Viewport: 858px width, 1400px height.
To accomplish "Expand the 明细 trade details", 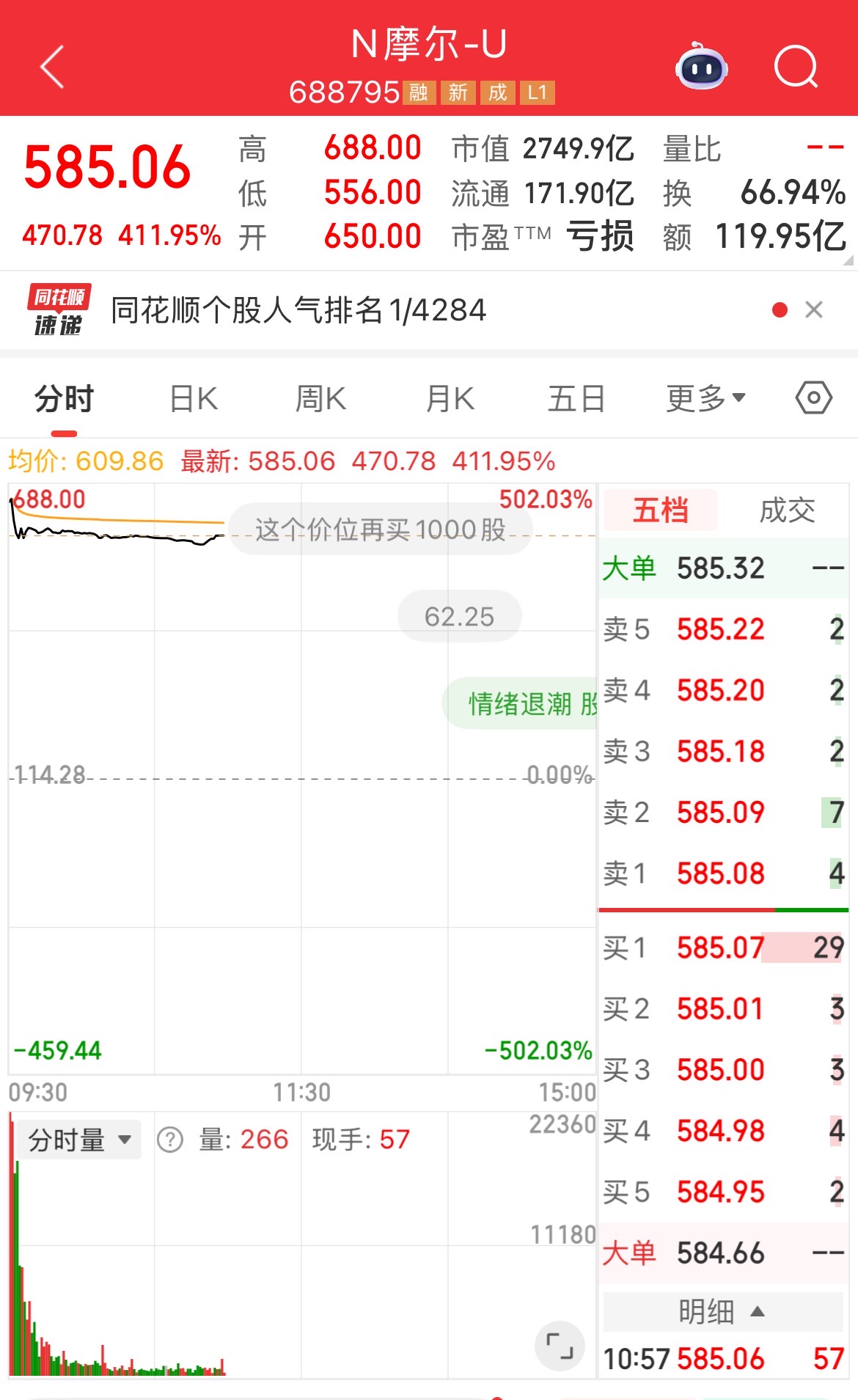I will (x=722, y=1311).
